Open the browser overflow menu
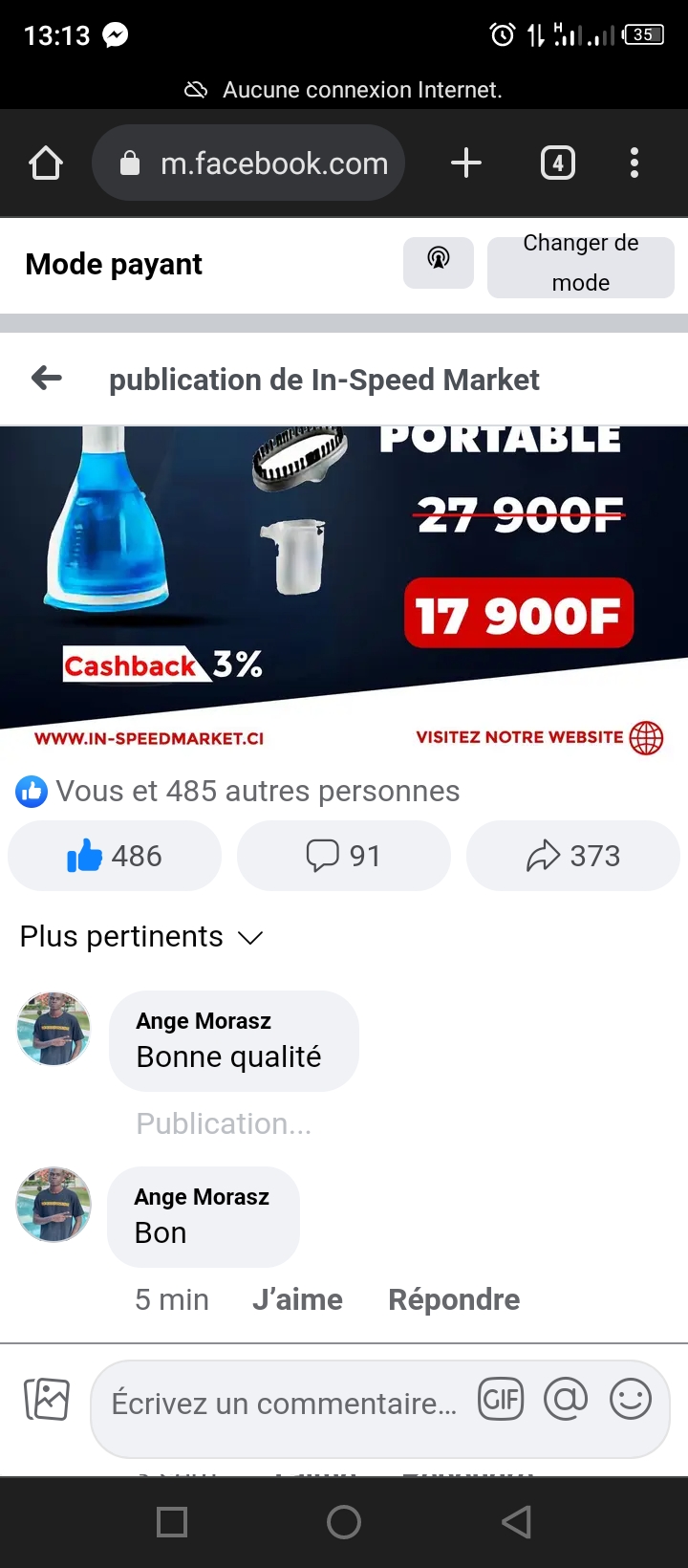This screenshot has width=688, height=1568. coord(634,163)
